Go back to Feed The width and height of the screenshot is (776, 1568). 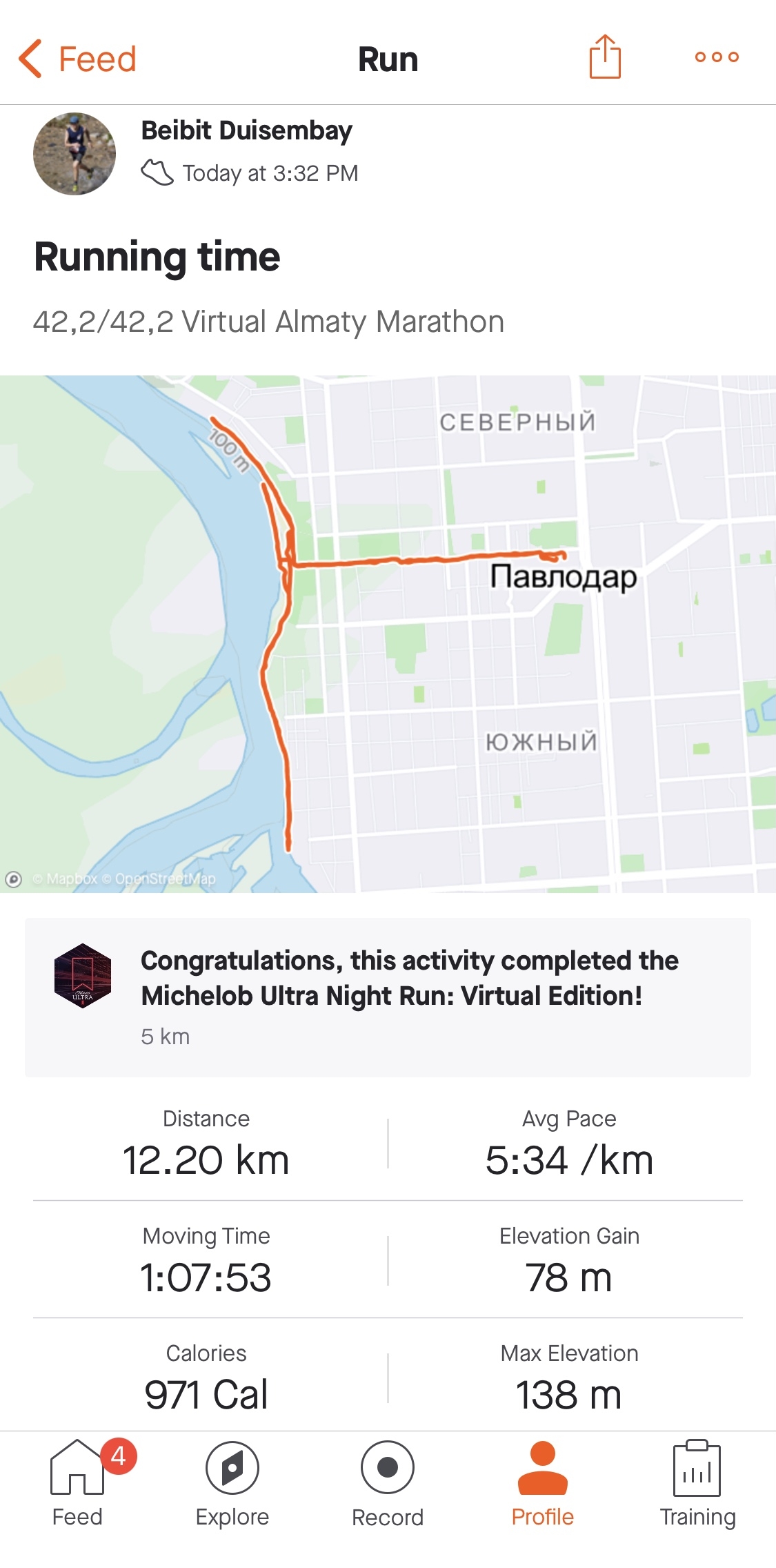(77, 59)
